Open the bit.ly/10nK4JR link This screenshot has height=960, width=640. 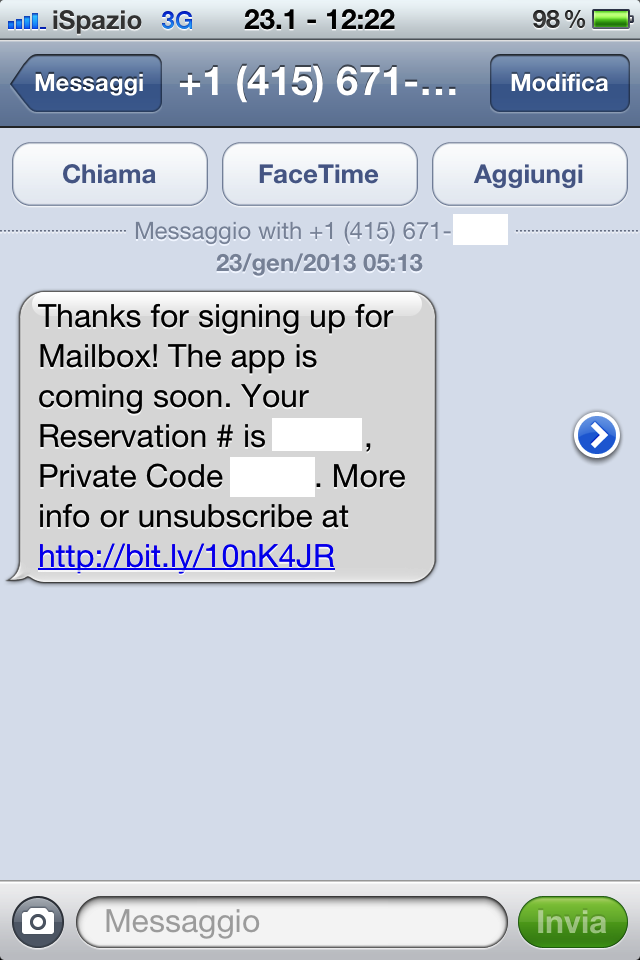186,557
